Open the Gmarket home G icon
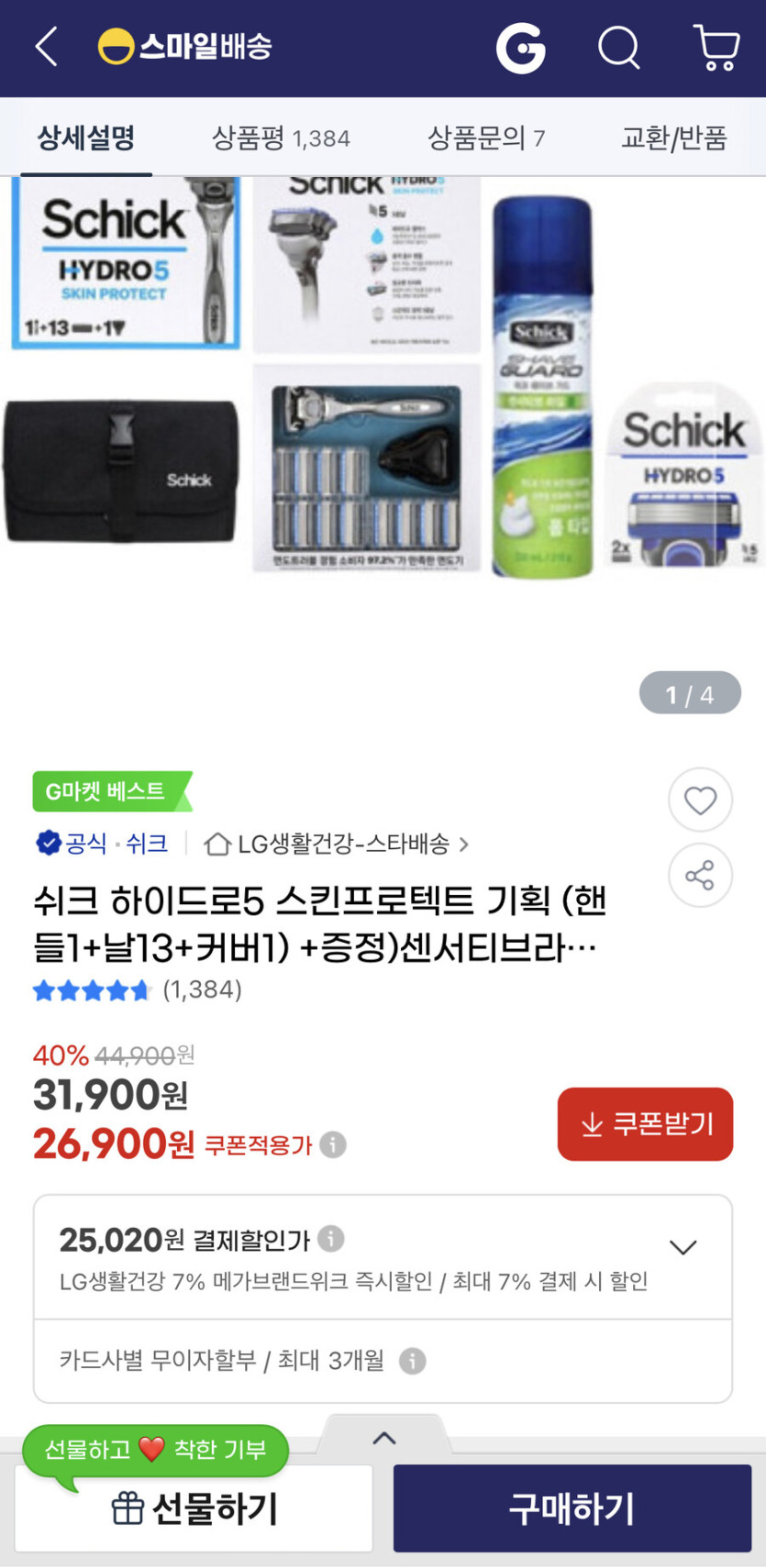Screen dimensions: 766x1568 point(520,47)
